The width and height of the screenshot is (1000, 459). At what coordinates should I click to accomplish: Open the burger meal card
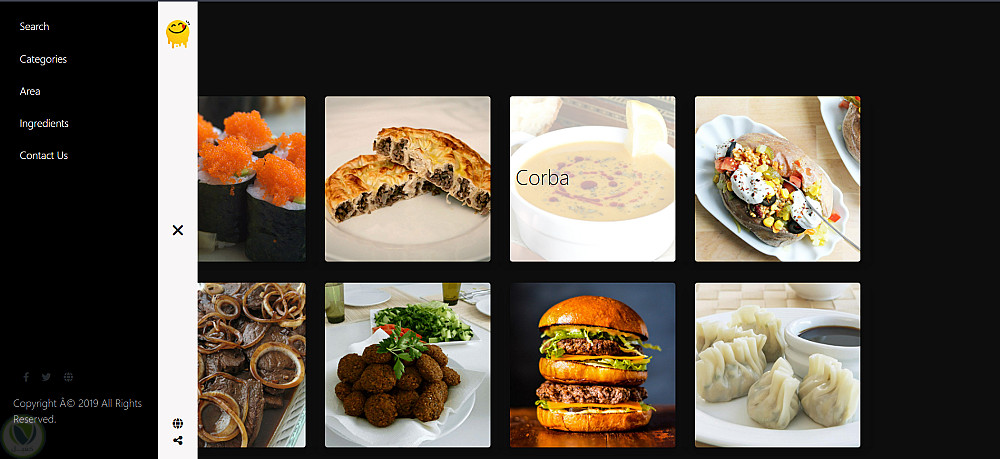point(592,365)
